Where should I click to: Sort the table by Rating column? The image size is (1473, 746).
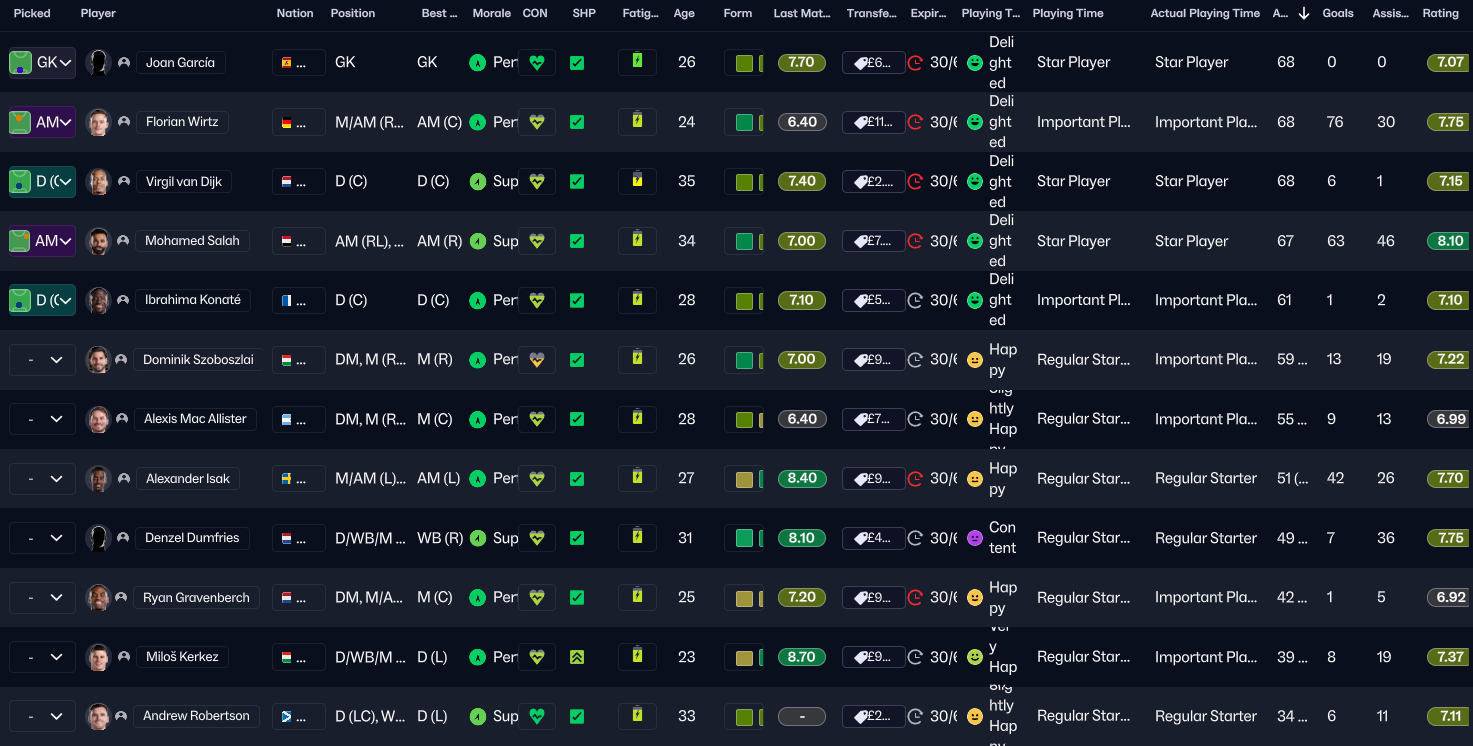(1441, 14)
